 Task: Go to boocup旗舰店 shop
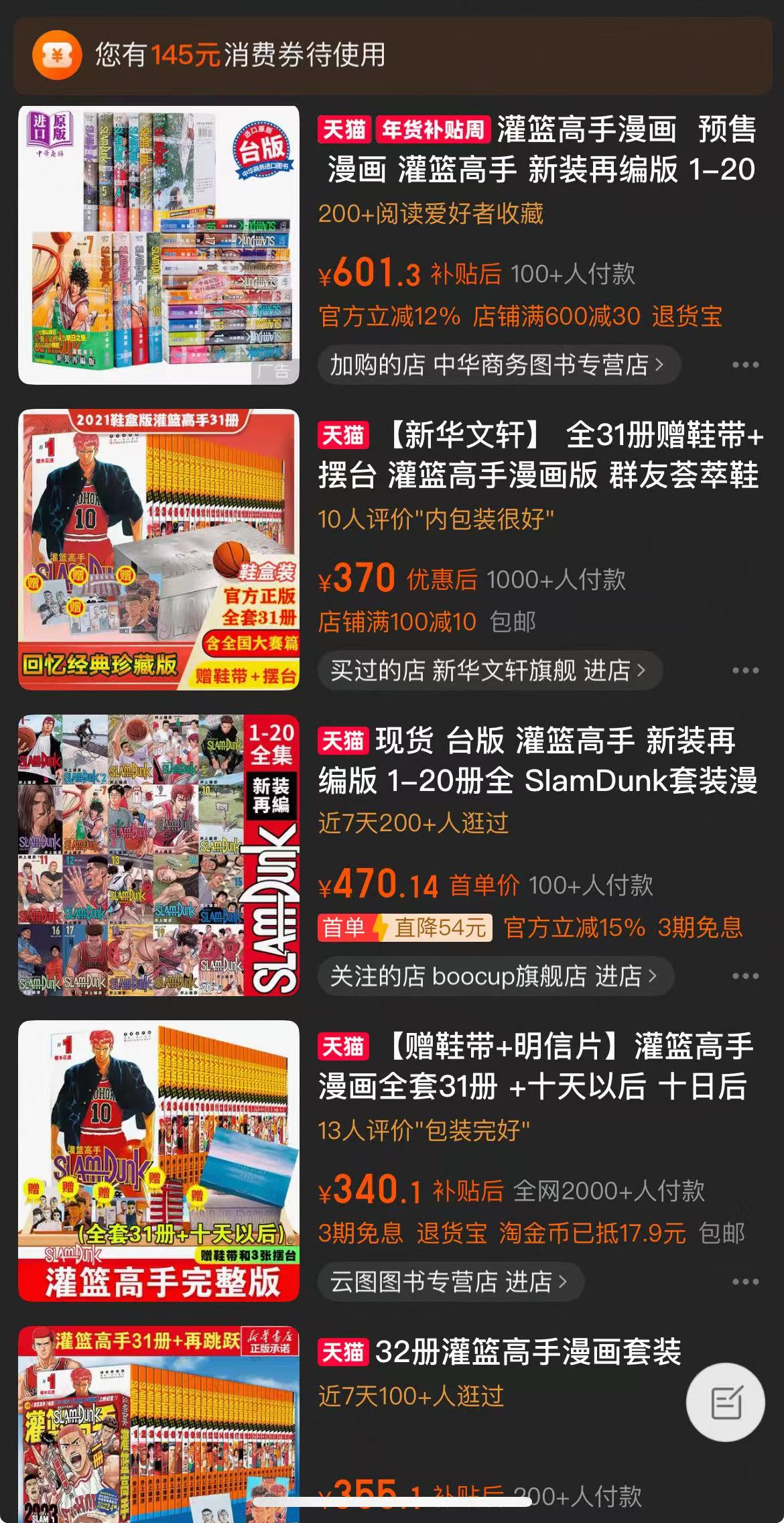(x=495, y=976)
